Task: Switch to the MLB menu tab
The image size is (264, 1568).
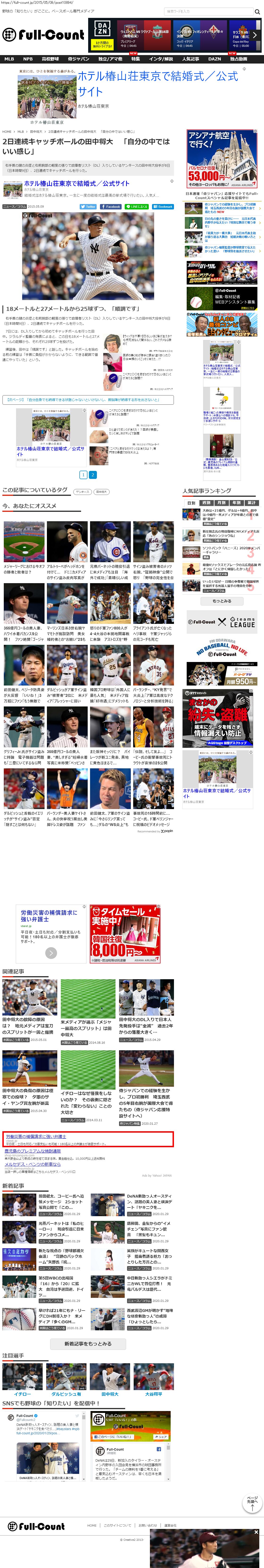Action: [9, 59]
